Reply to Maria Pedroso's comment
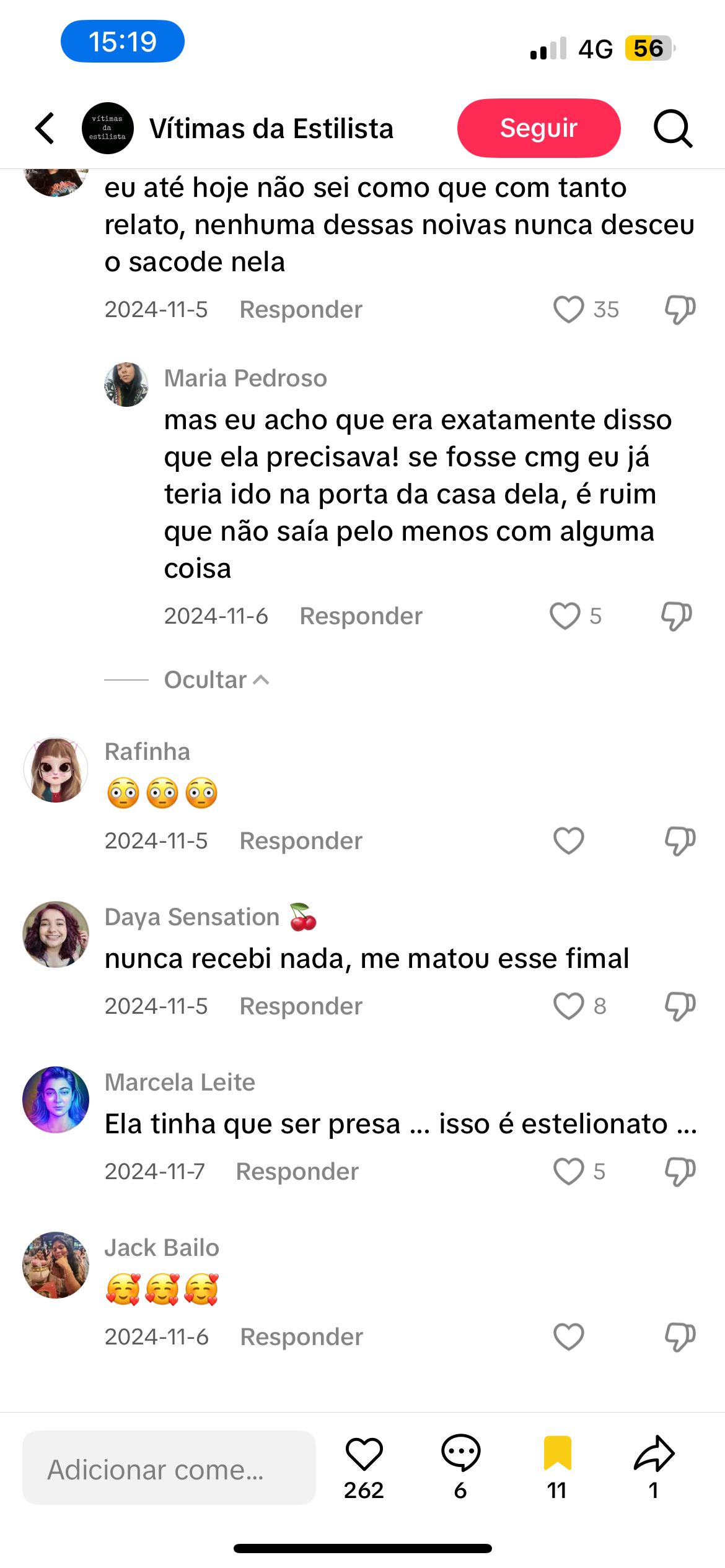 tap(361, 616)
